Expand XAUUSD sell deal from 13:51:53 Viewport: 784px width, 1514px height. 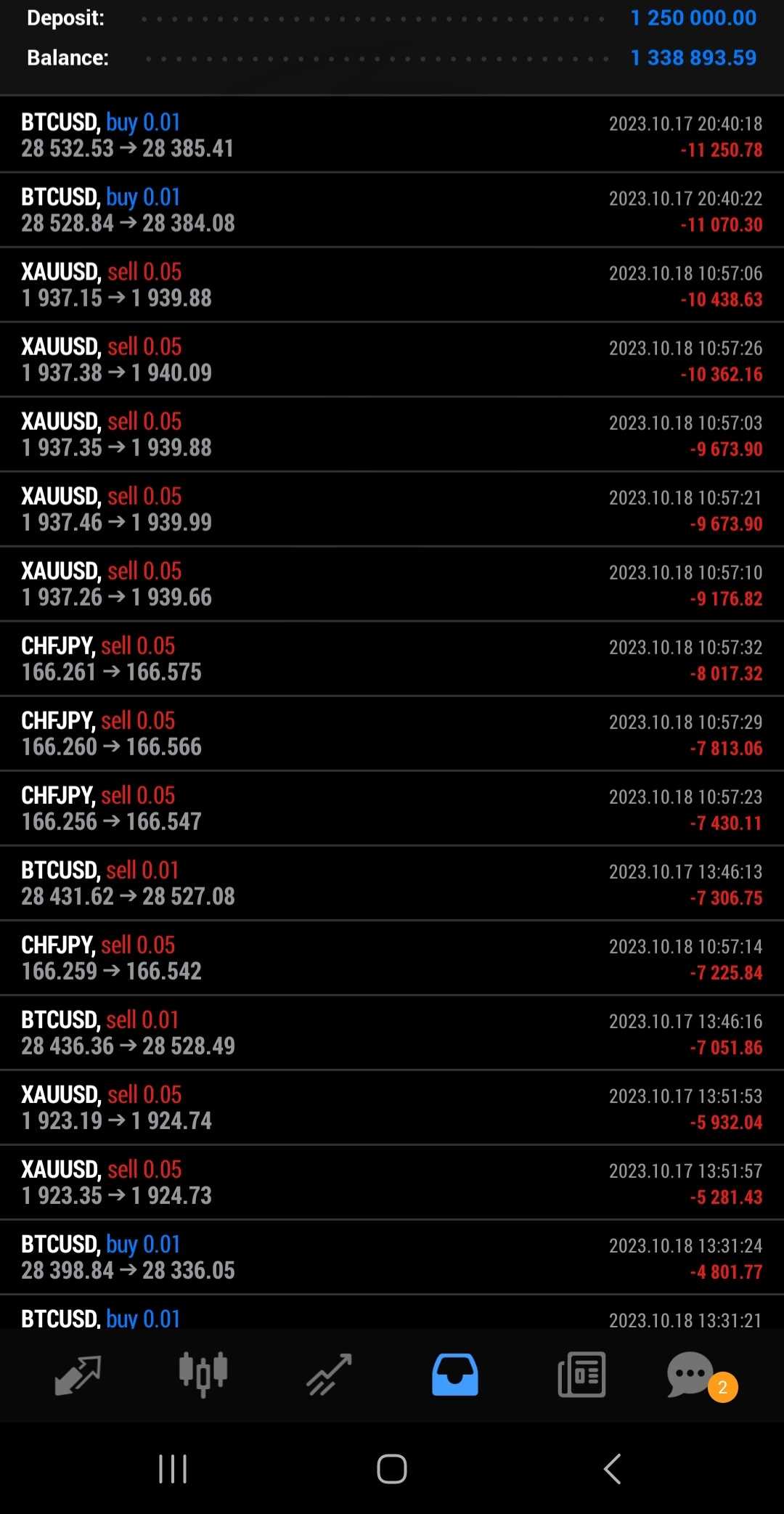click(x=392, y=1107)
